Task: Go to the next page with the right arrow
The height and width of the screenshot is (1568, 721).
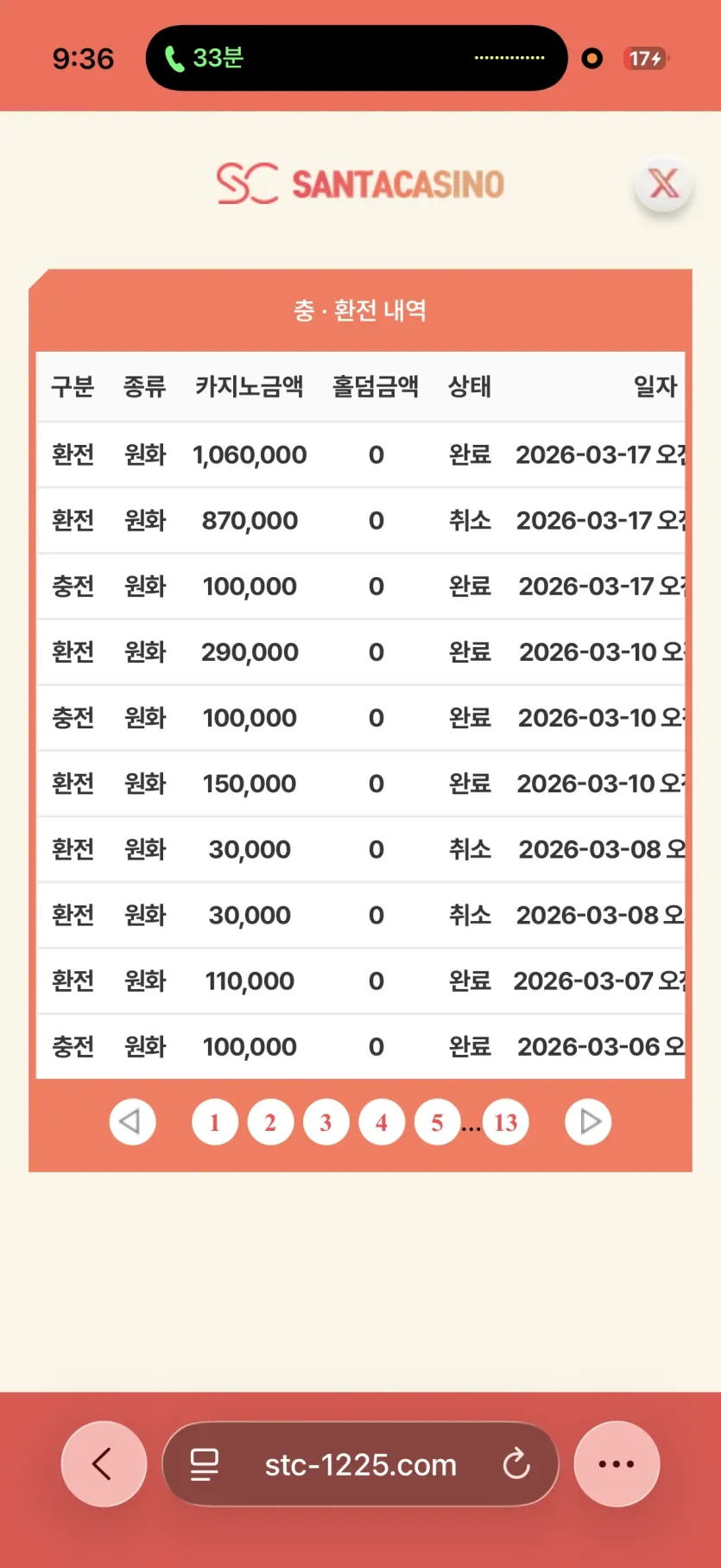Action: (588, 1121)
